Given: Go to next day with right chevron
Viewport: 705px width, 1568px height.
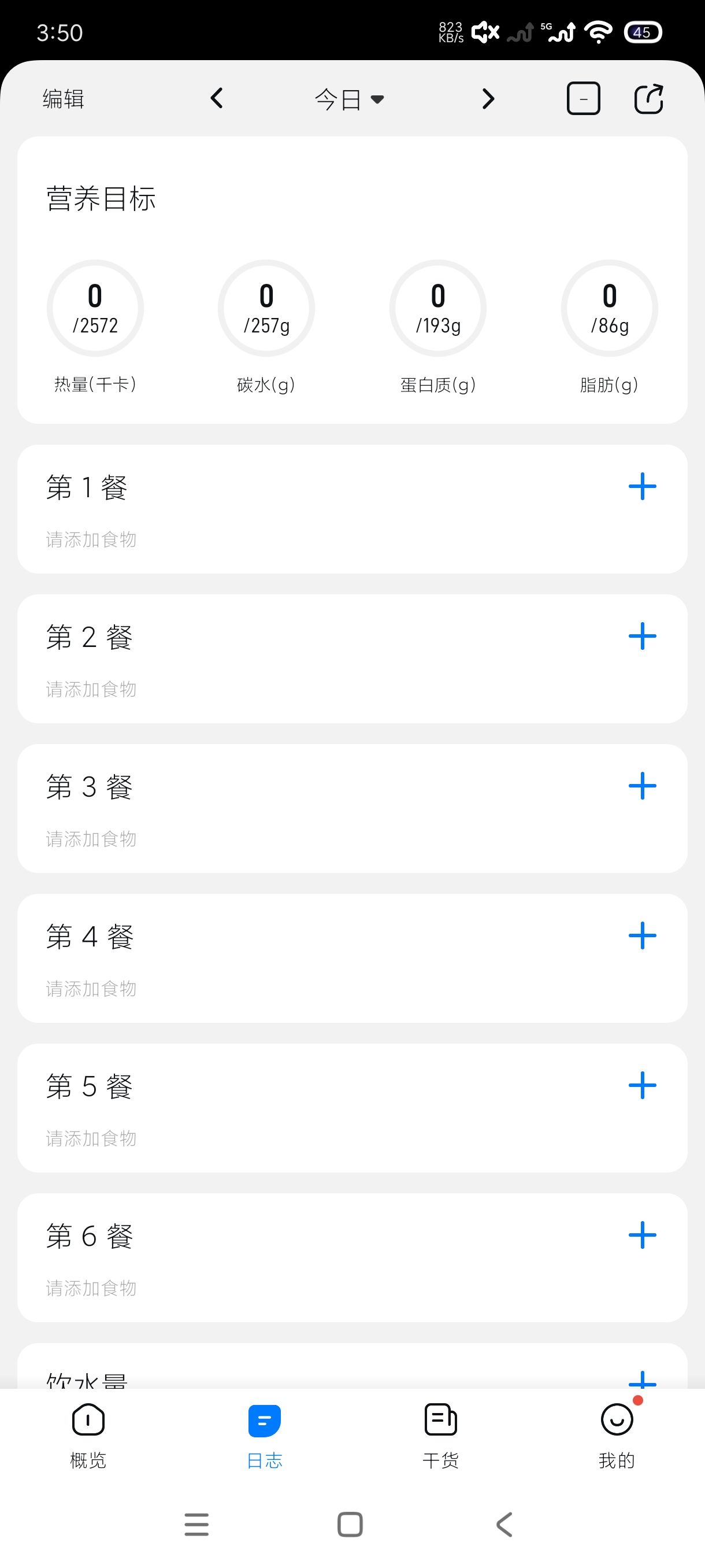Looking at the screenshot, I should coord(487,98).
